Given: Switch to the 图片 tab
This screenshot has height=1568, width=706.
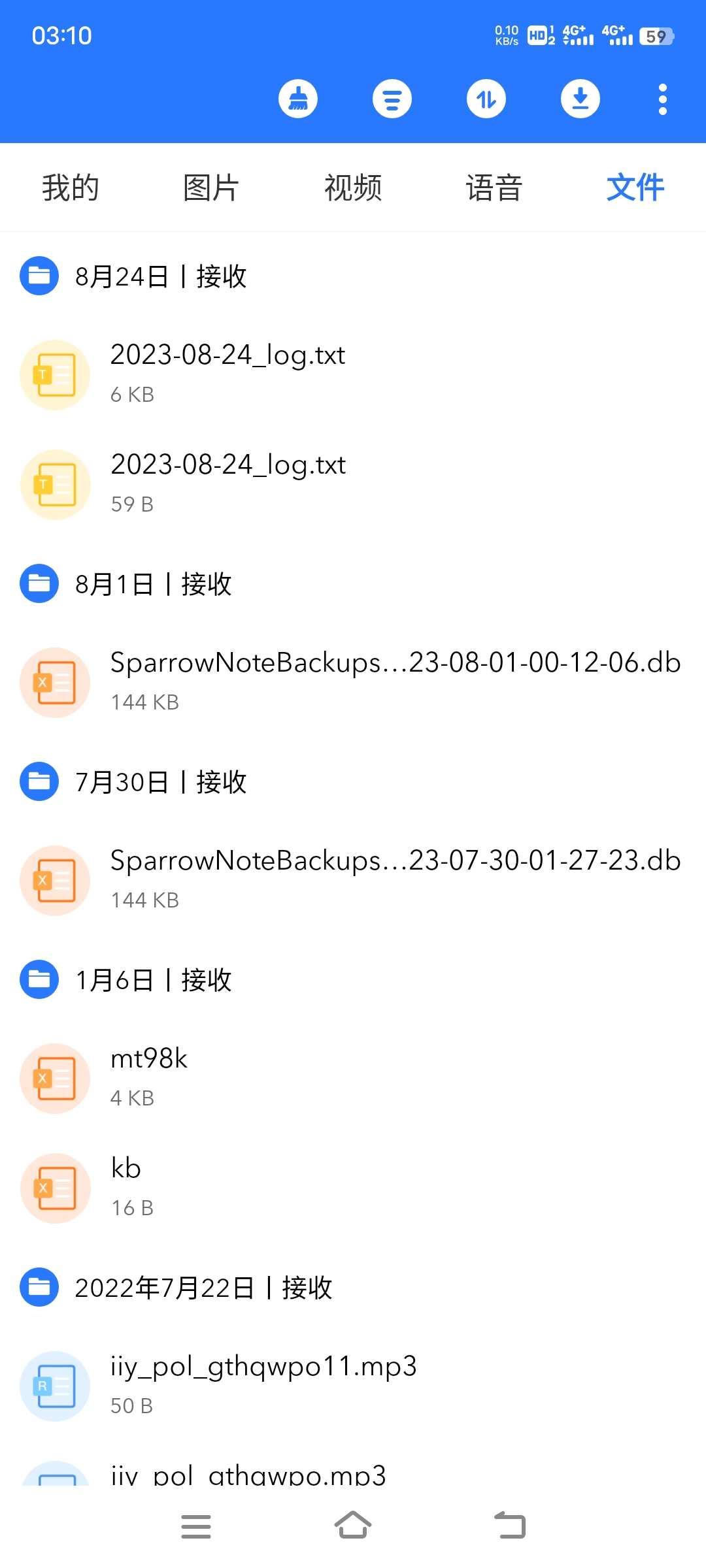Looking at the screenshot, I should [x=212, y=188].
